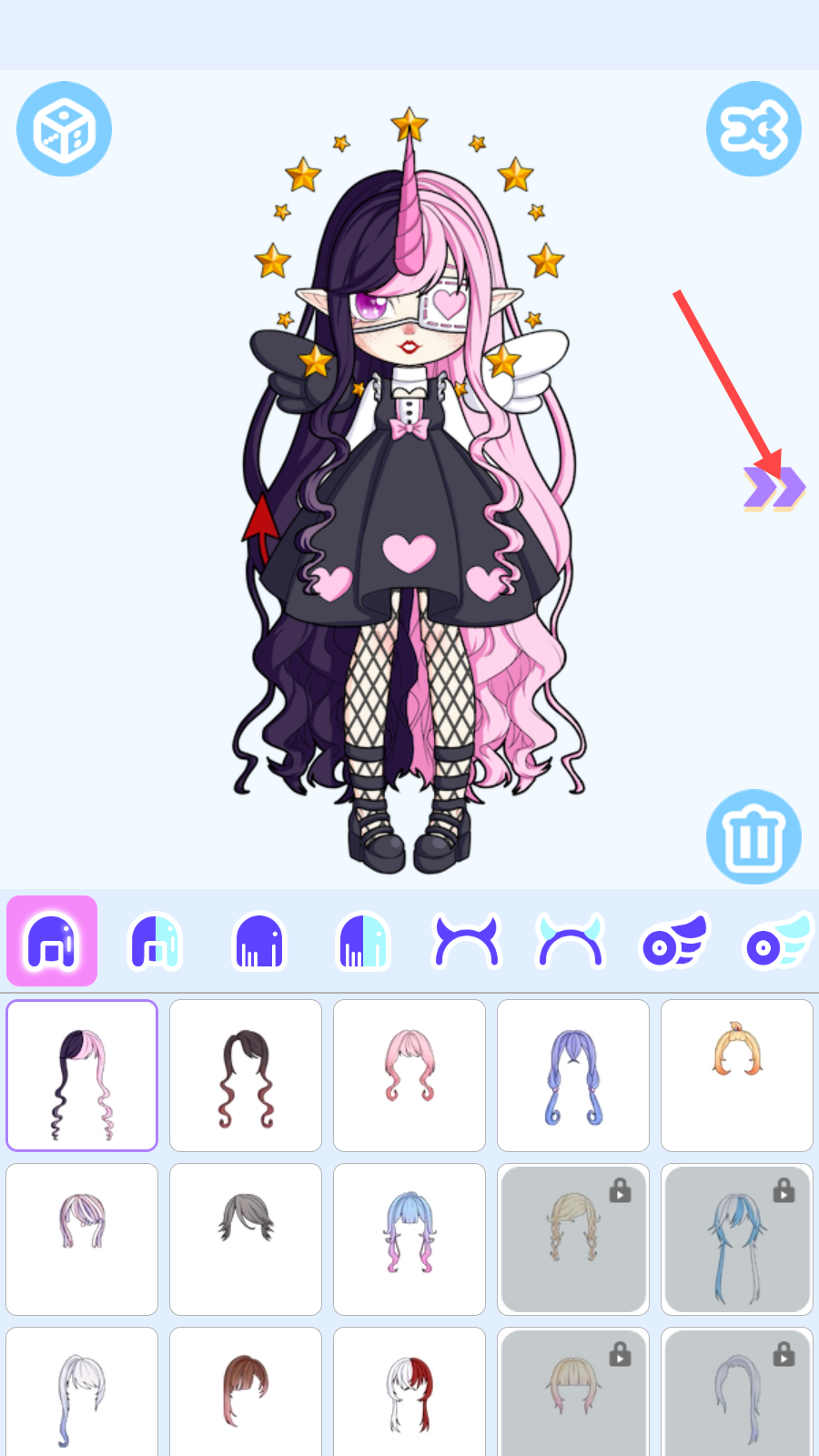Choose the dark brown curly pigtails hairstyle

tap(246, 1076)
